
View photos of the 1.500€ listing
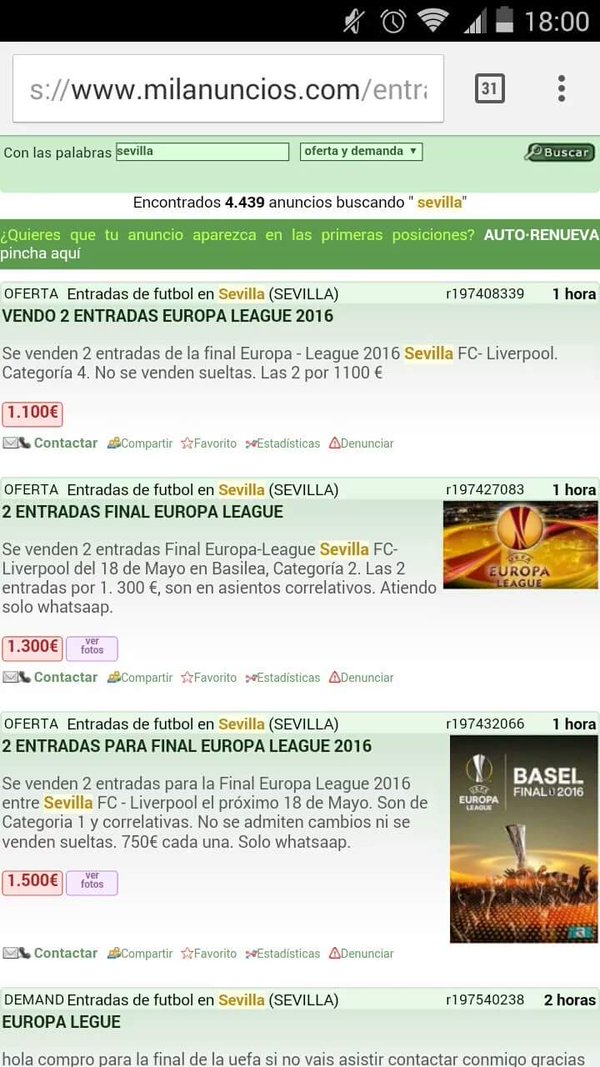(x=92, y=883)
